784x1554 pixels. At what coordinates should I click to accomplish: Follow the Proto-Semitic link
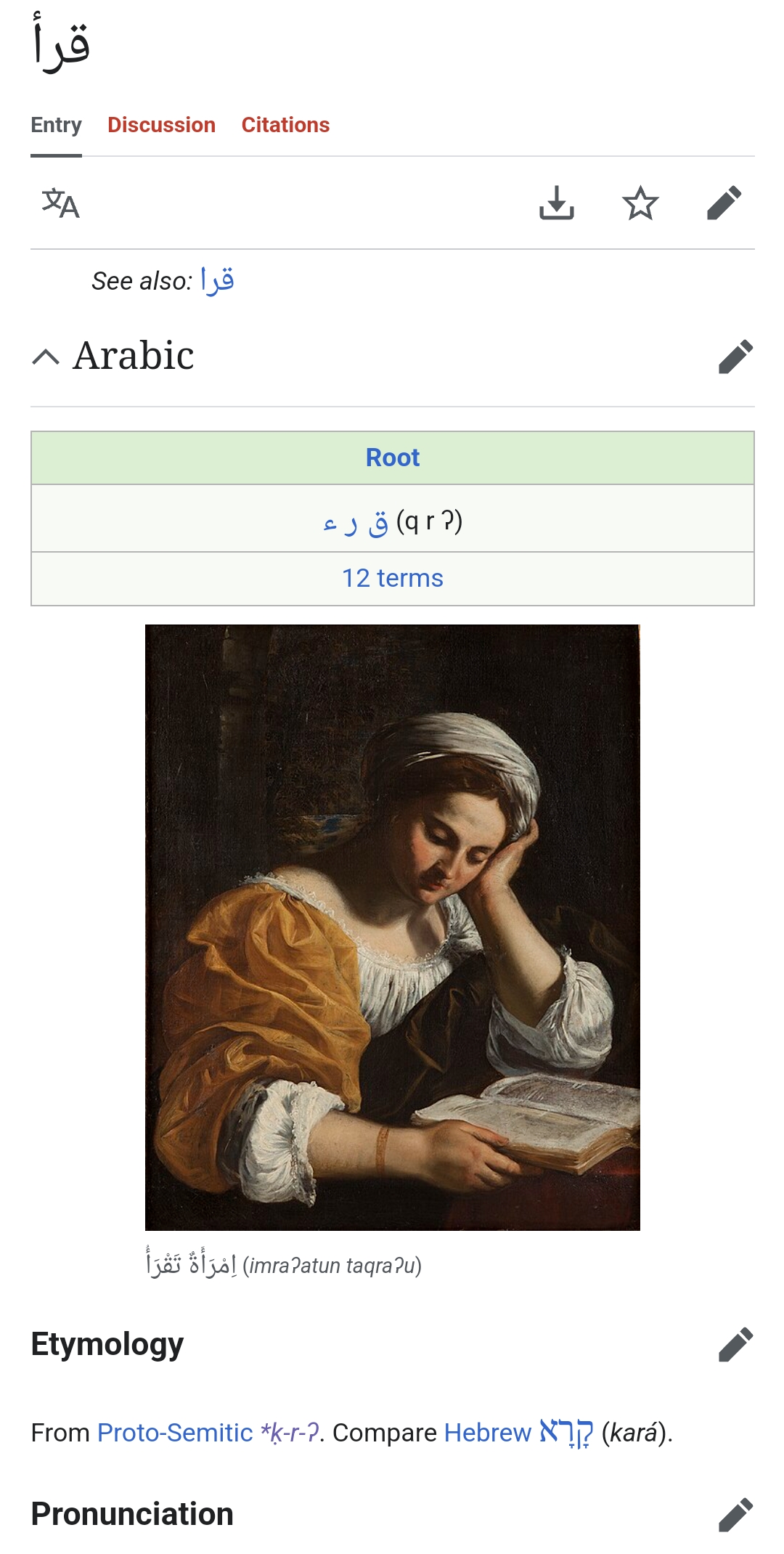174,1433
